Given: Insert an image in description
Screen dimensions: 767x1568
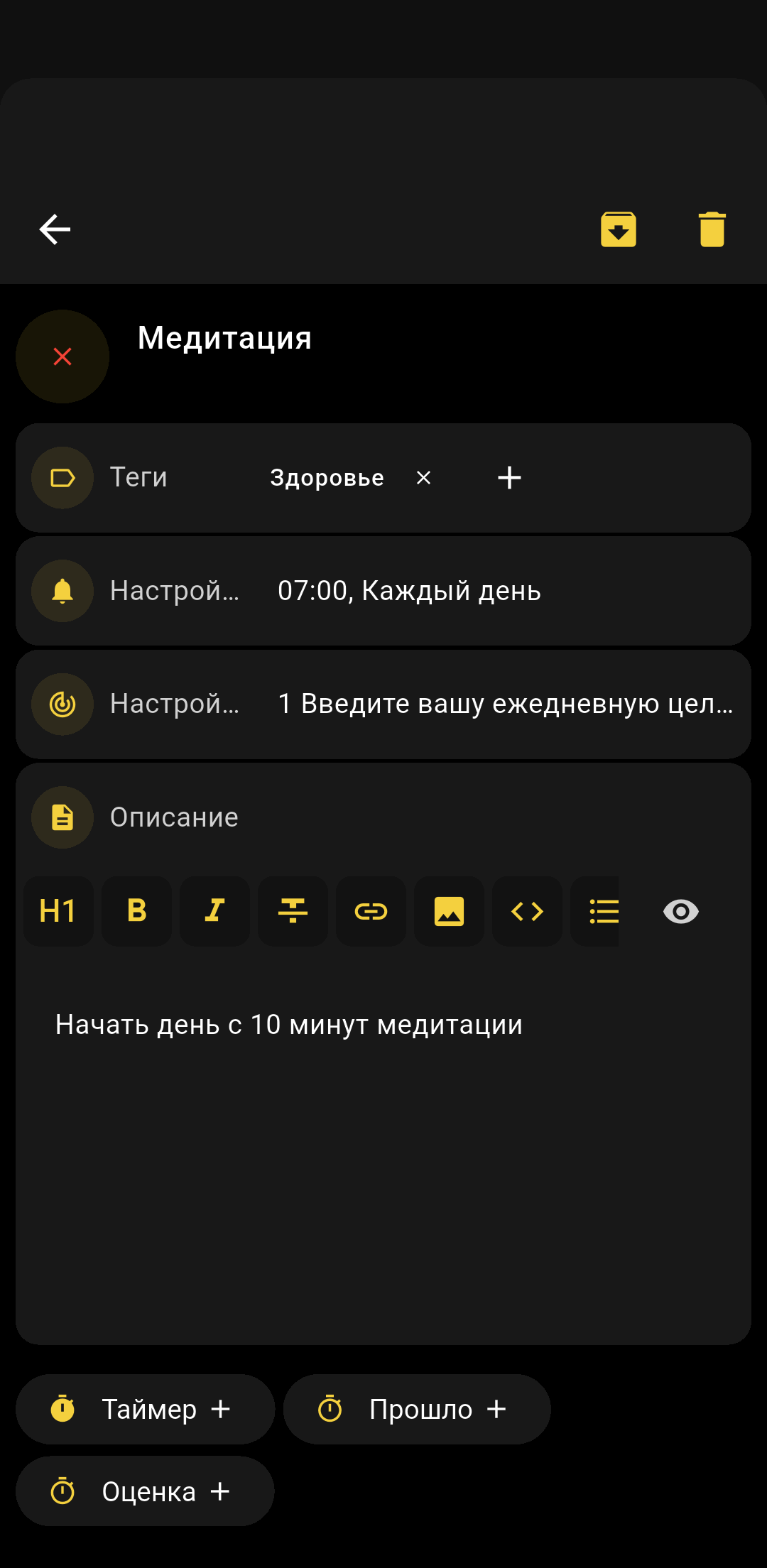Looking at the screenshot, I should point(449,911).
